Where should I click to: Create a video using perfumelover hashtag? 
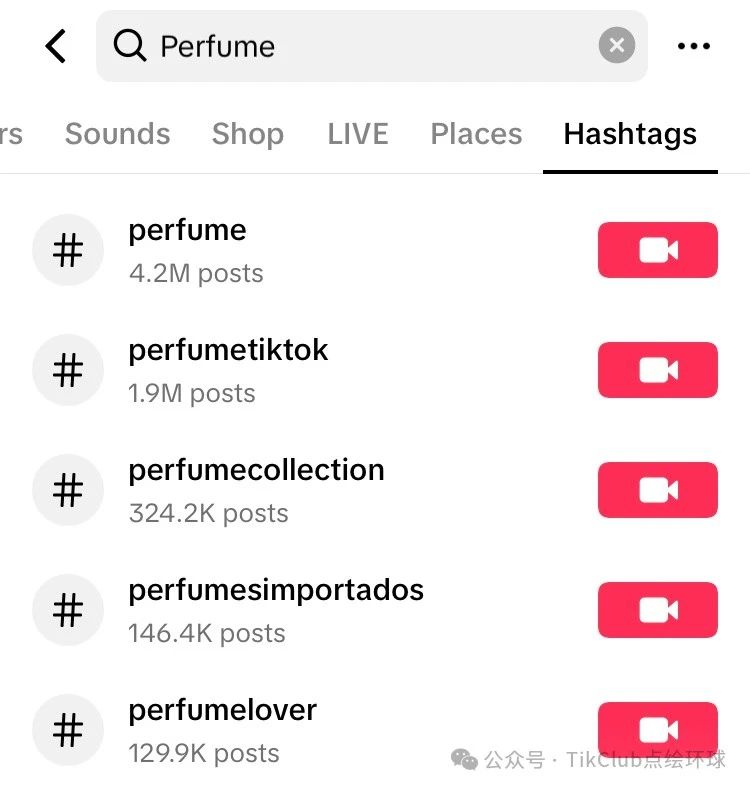tap(657, 729)
